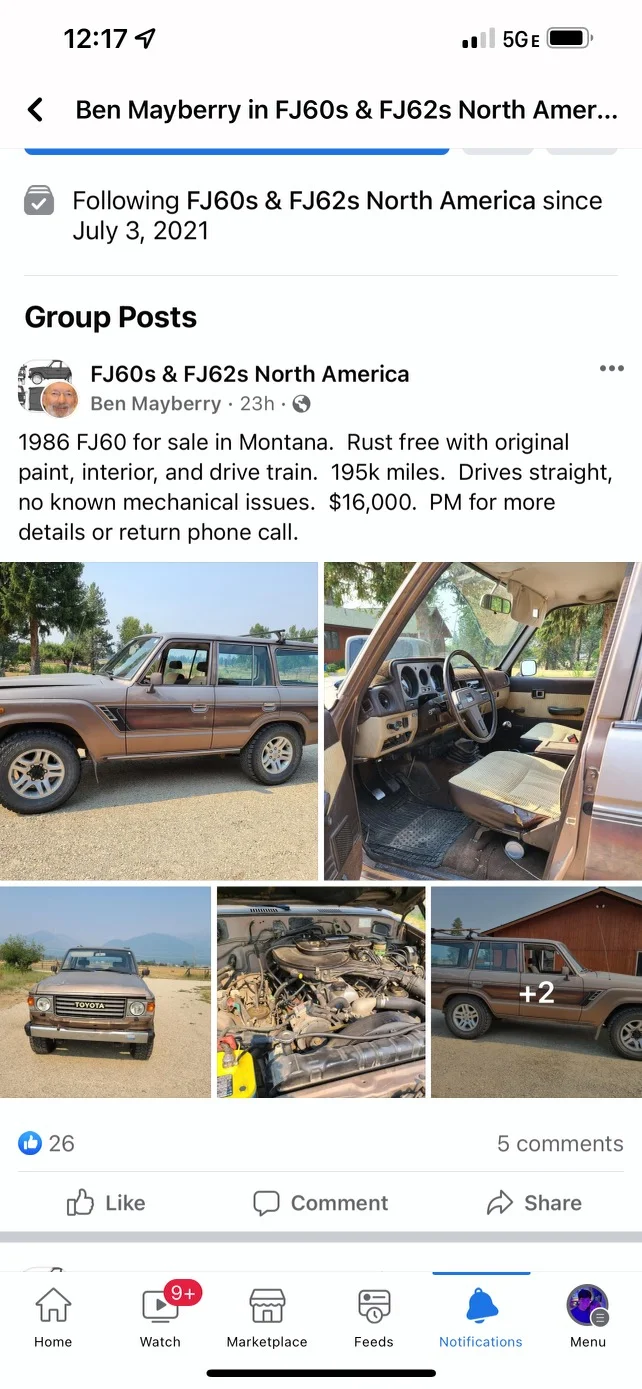
Task: Open the 5 comments
Action: [560, 1143]
